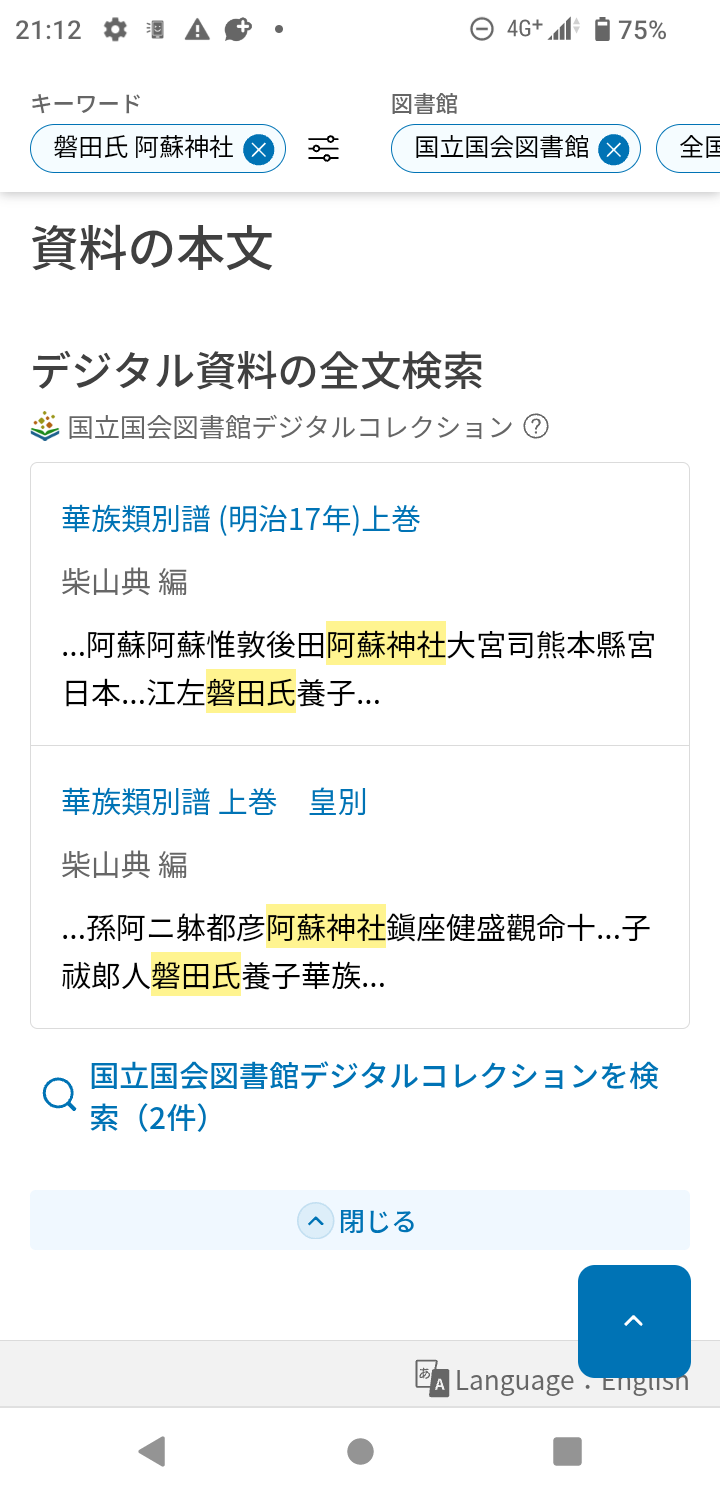Collapse section with 閉じる button
This screenshot has height=1496, width=720.
coord(359,1221)
